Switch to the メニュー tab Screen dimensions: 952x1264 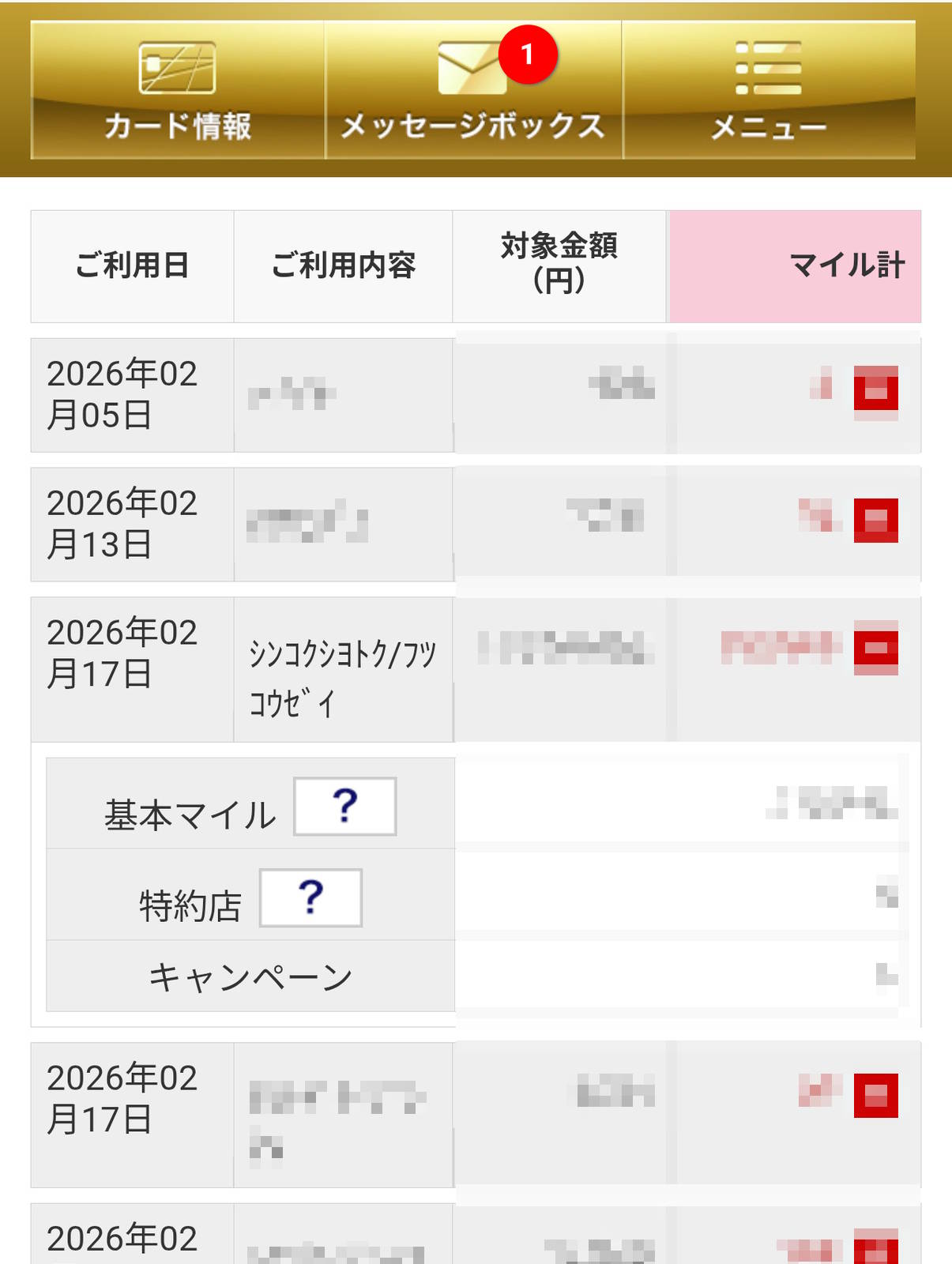click(x=768, y=126)
